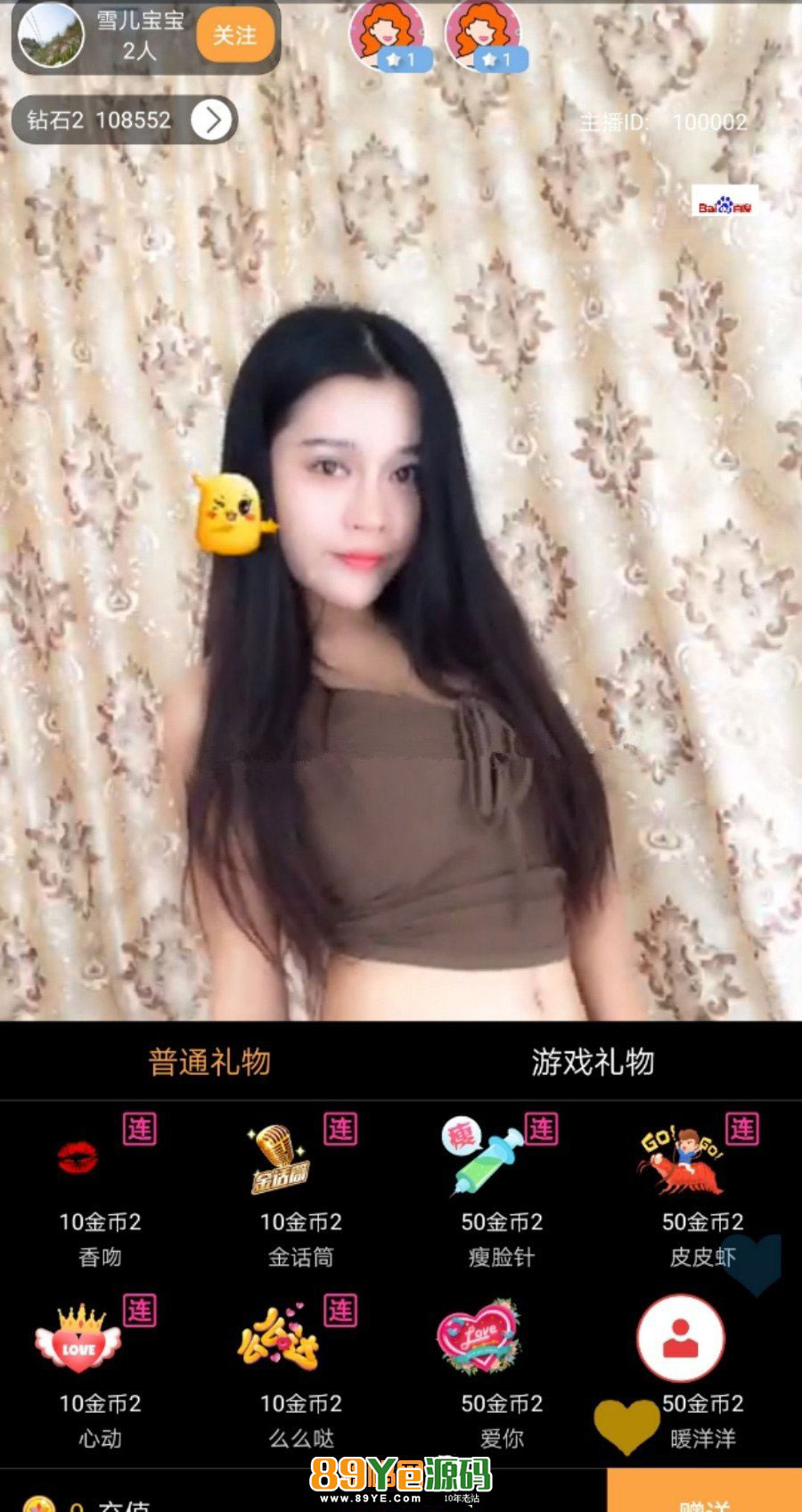The image size is (802, 1512).
Task: Choose the 么么哒 gift
Action: (x=300, y=1368)
